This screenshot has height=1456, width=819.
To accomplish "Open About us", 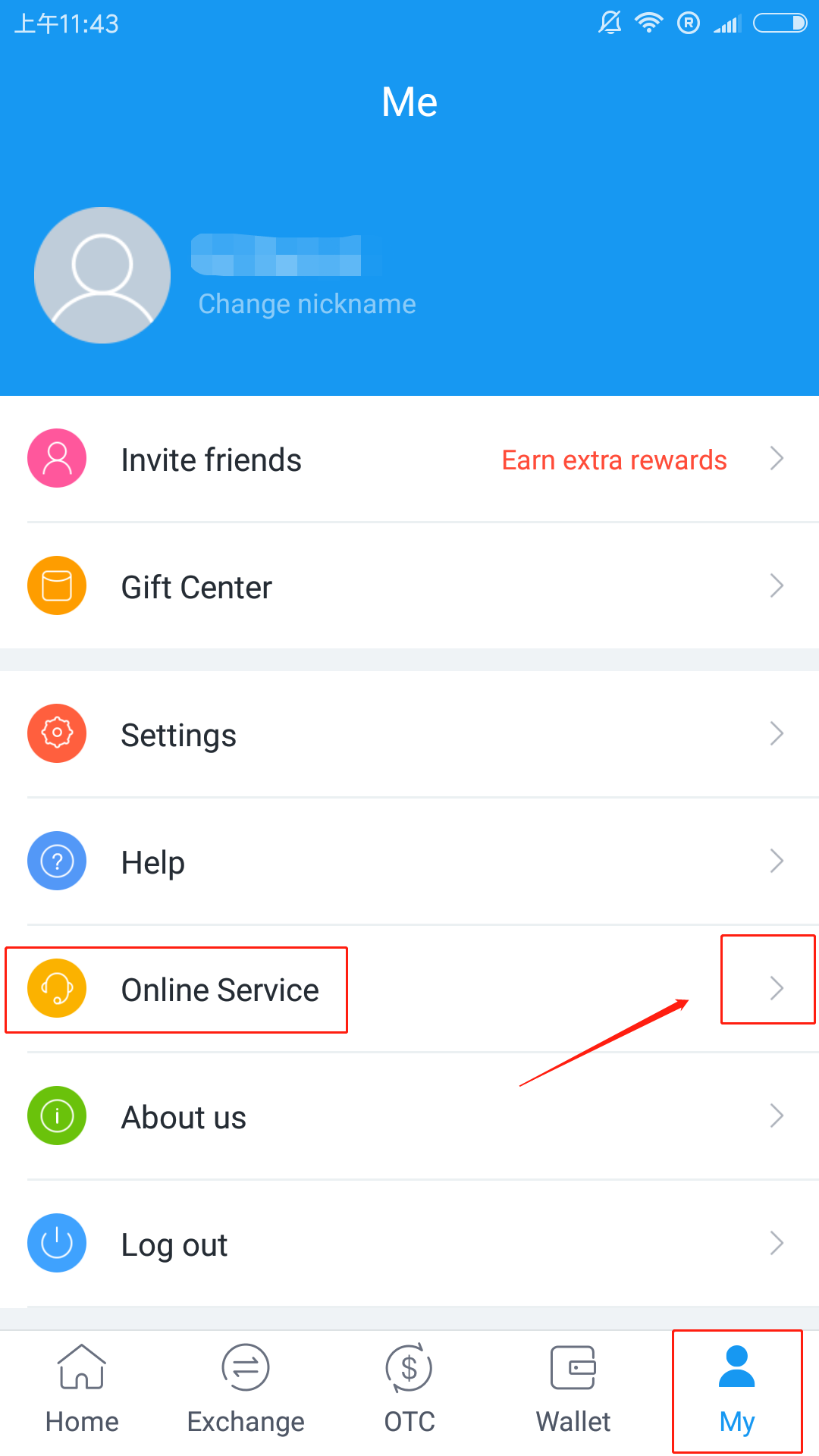I will 409,1116.
